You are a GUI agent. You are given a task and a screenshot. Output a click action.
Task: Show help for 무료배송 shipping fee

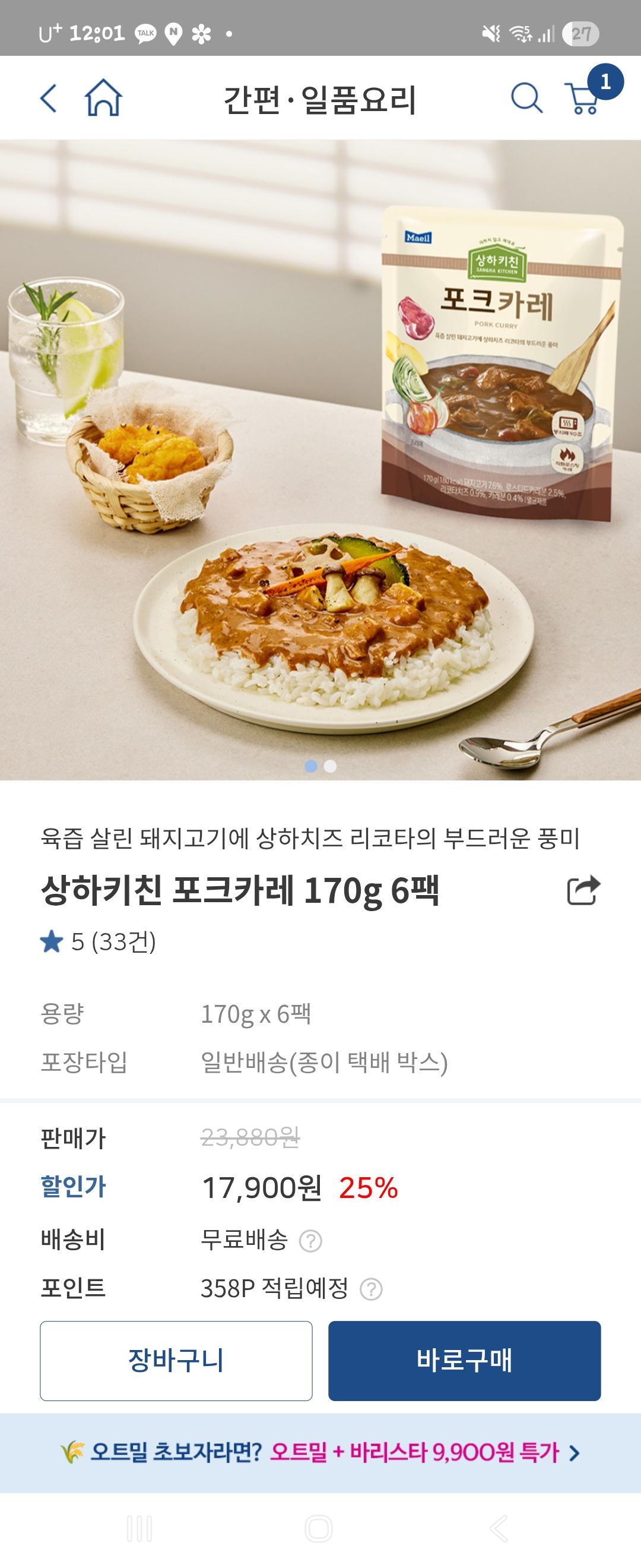pyautogui.click(x=311, y=1241)
